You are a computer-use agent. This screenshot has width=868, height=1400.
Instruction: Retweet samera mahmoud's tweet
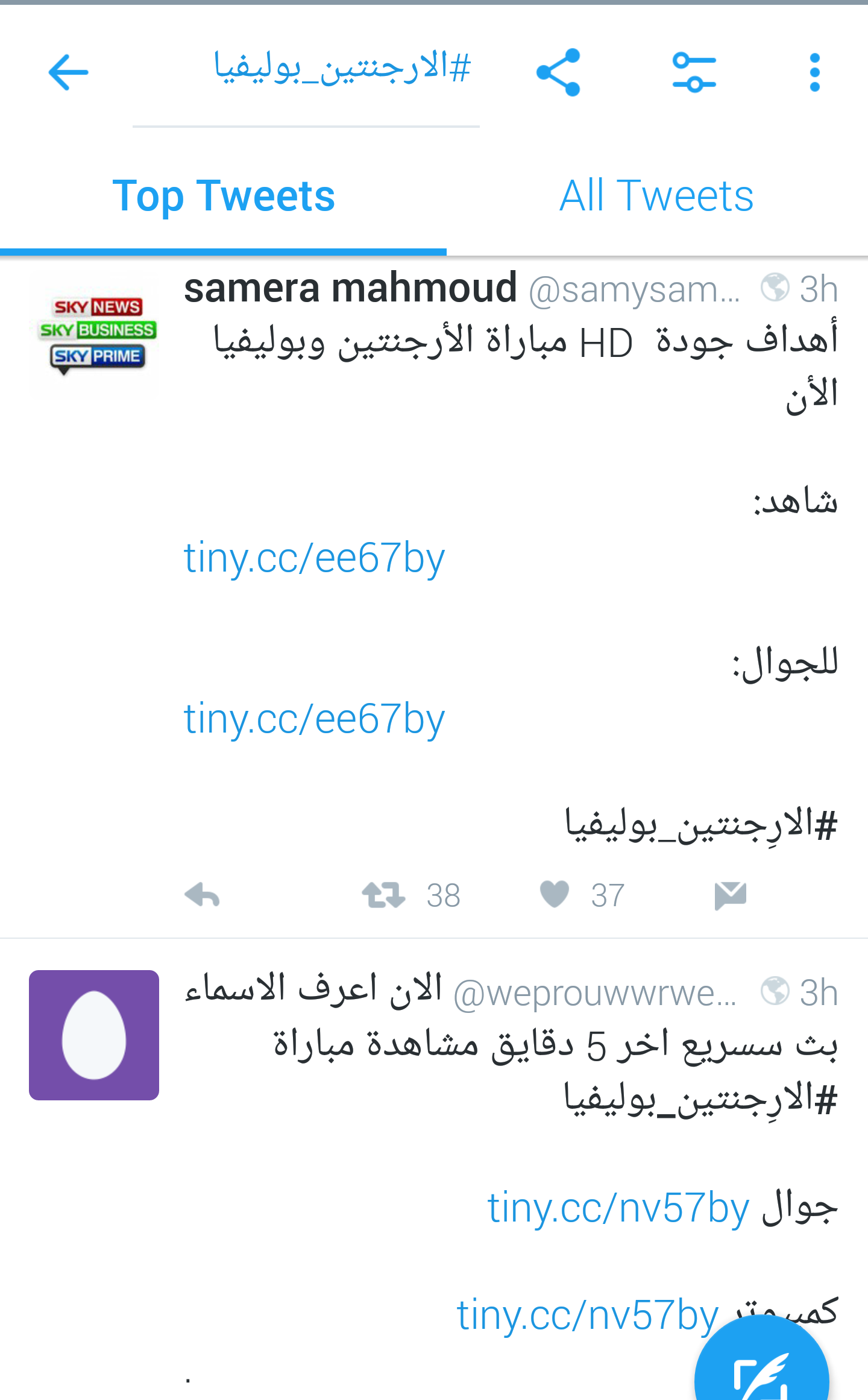[383, 895]
